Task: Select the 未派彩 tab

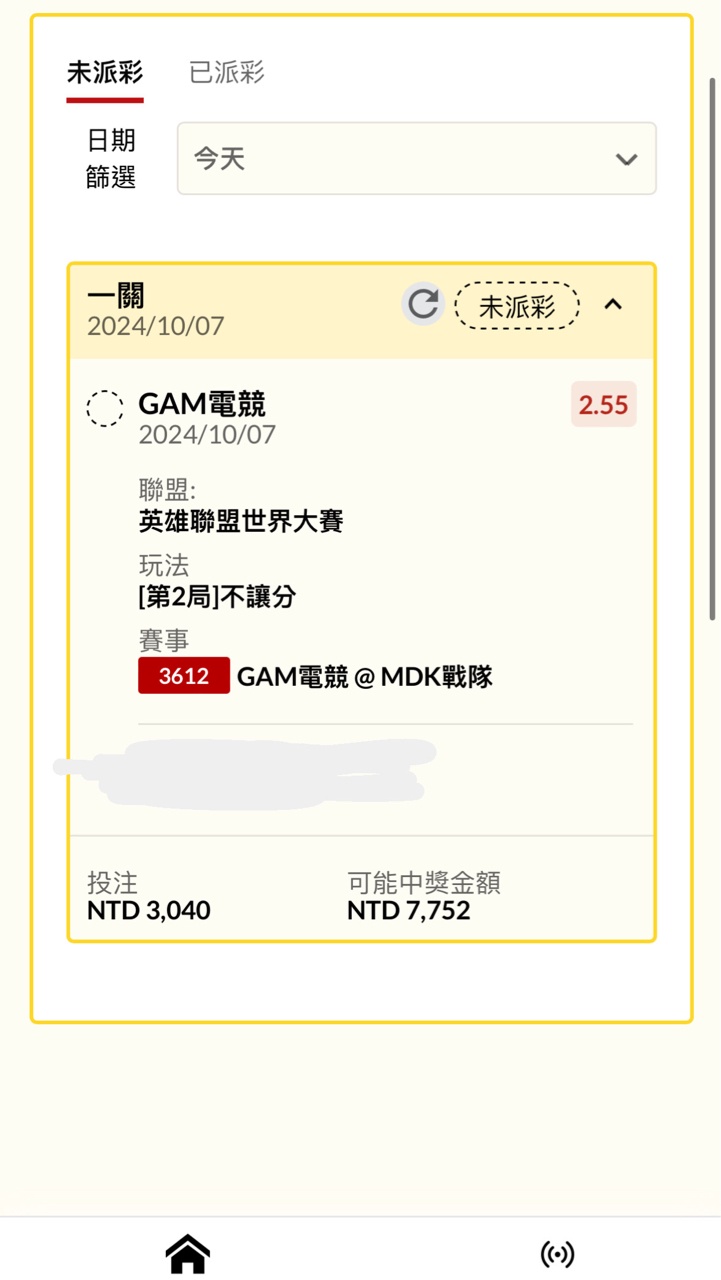Action: click(105, 73)
